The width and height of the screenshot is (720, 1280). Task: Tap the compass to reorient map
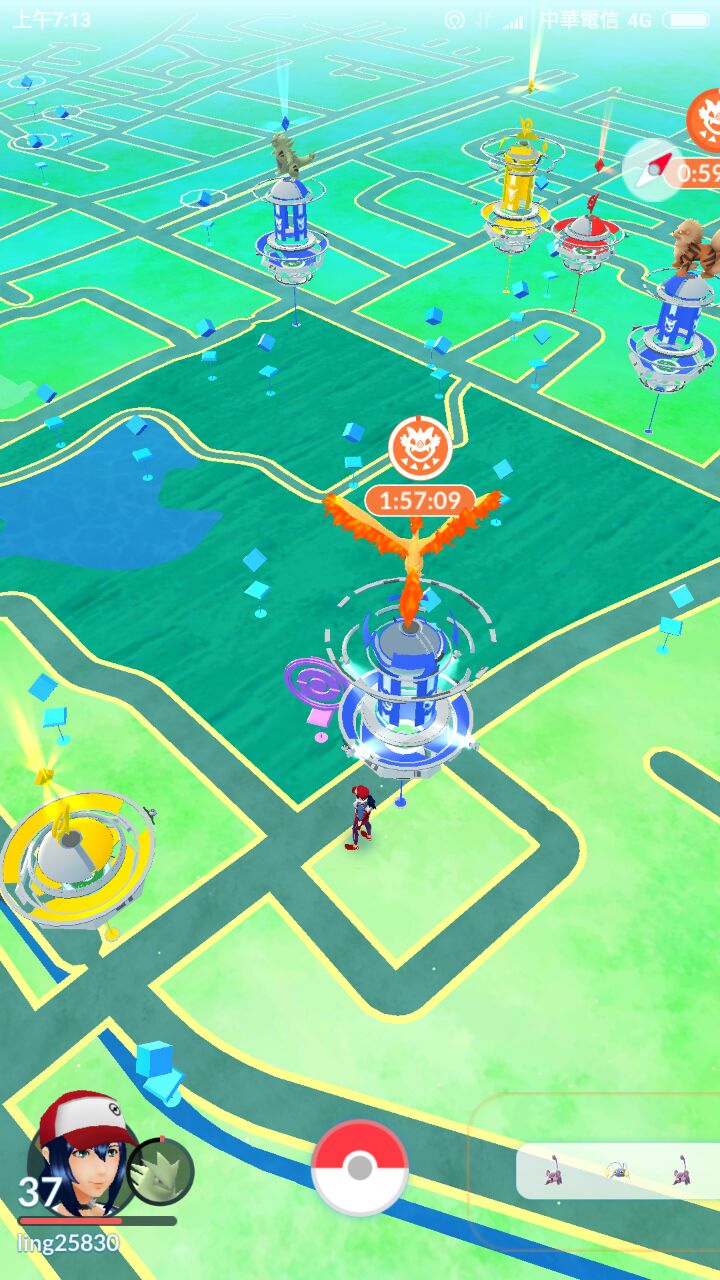pos(651,169)
